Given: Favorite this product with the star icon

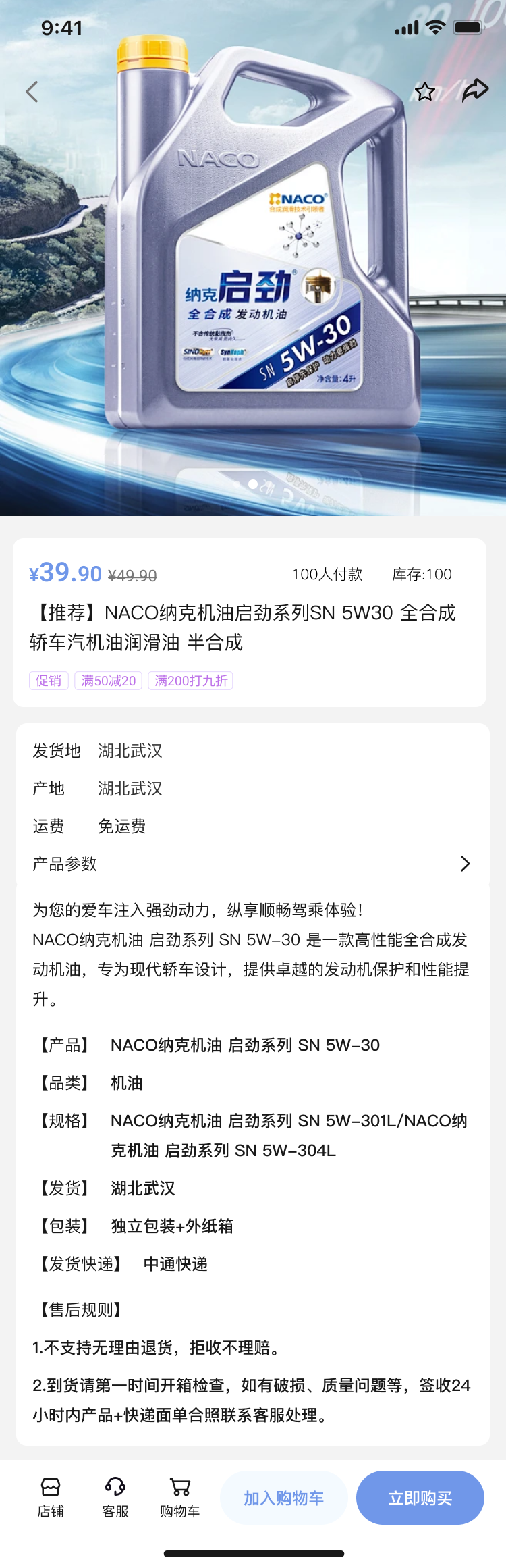Looking at the screenshot, I should [424, 91].
